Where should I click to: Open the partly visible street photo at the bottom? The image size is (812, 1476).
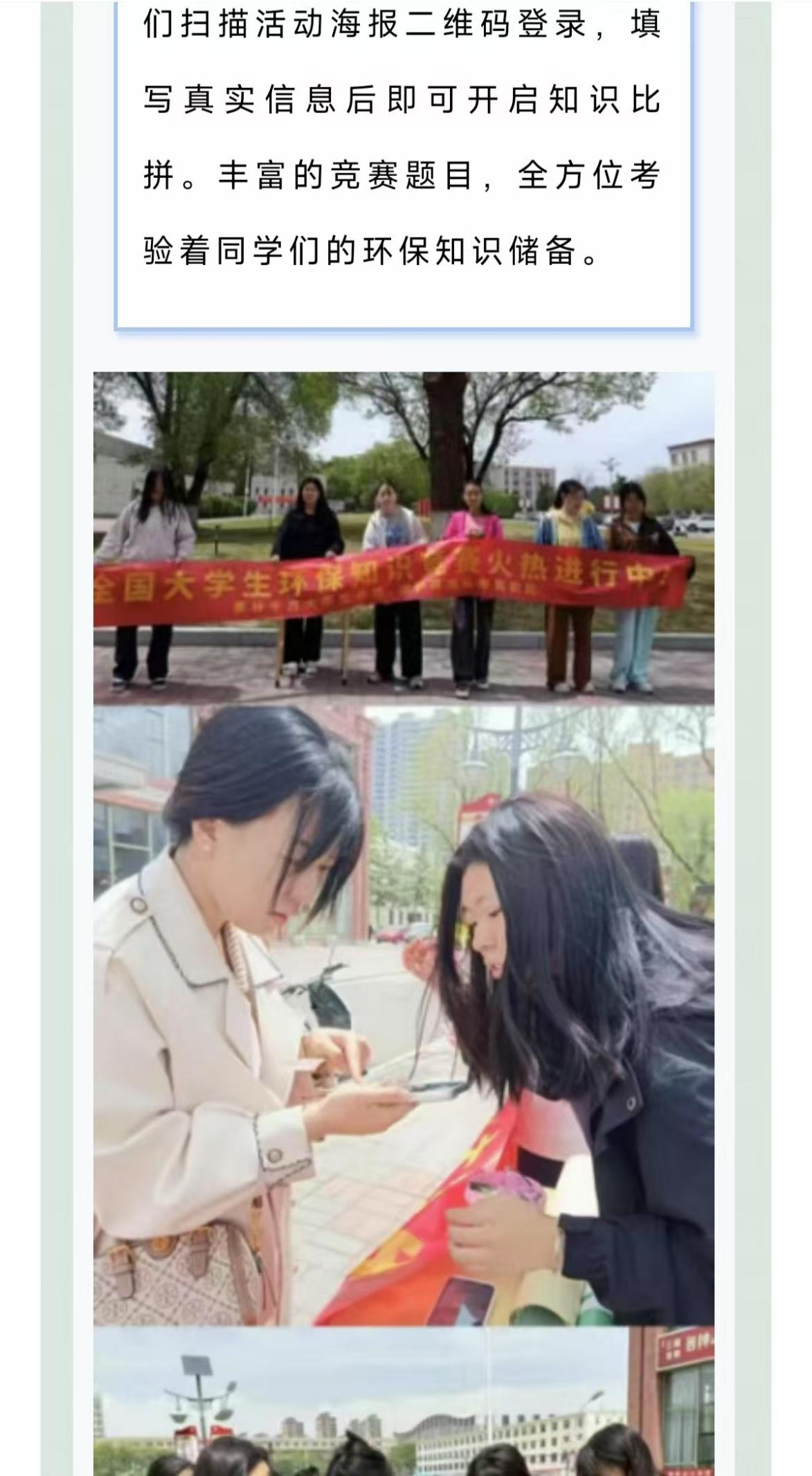click(x=404, y=1401)
